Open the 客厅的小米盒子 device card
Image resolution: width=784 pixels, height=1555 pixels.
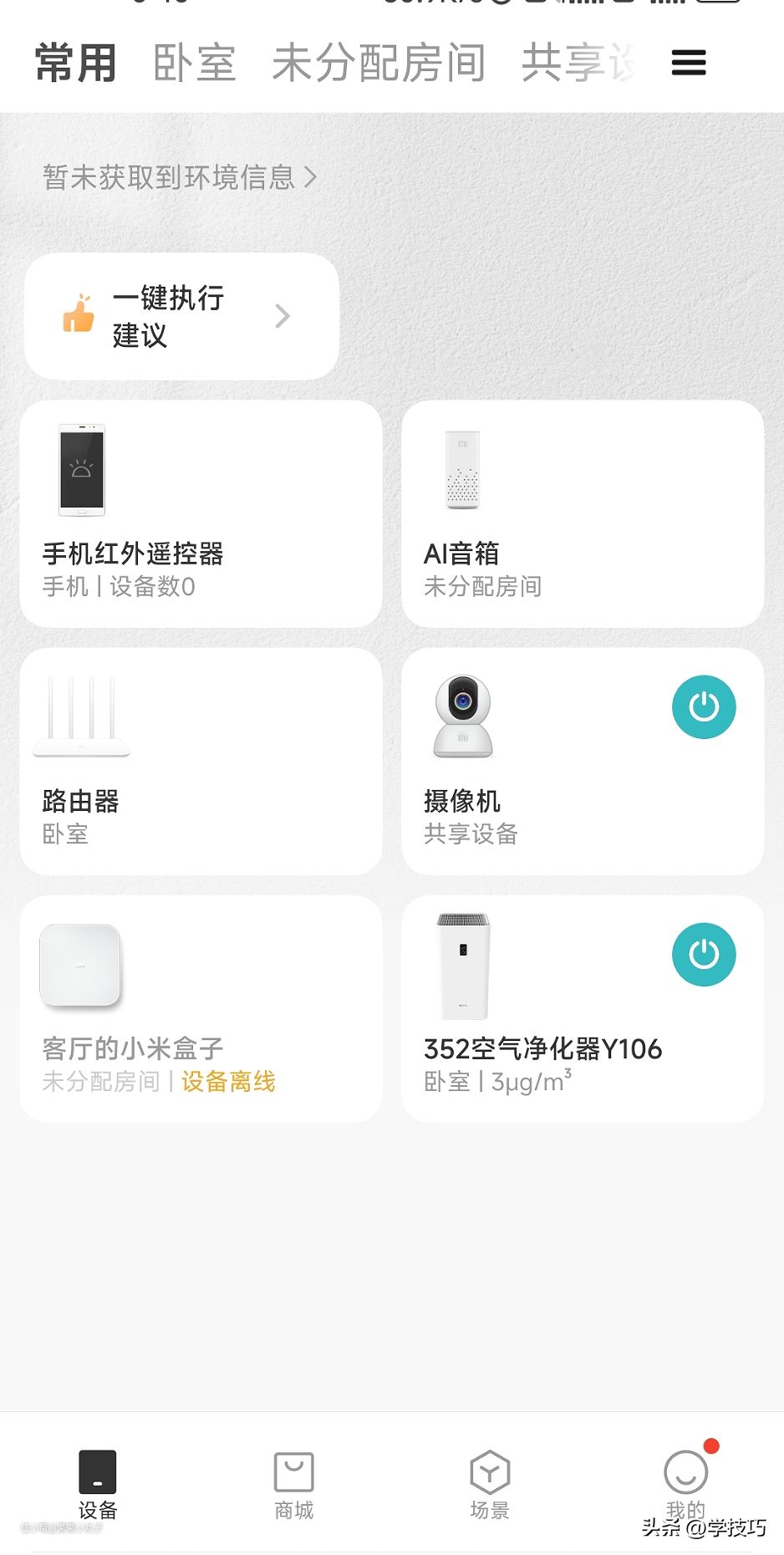pos(201,1009)
